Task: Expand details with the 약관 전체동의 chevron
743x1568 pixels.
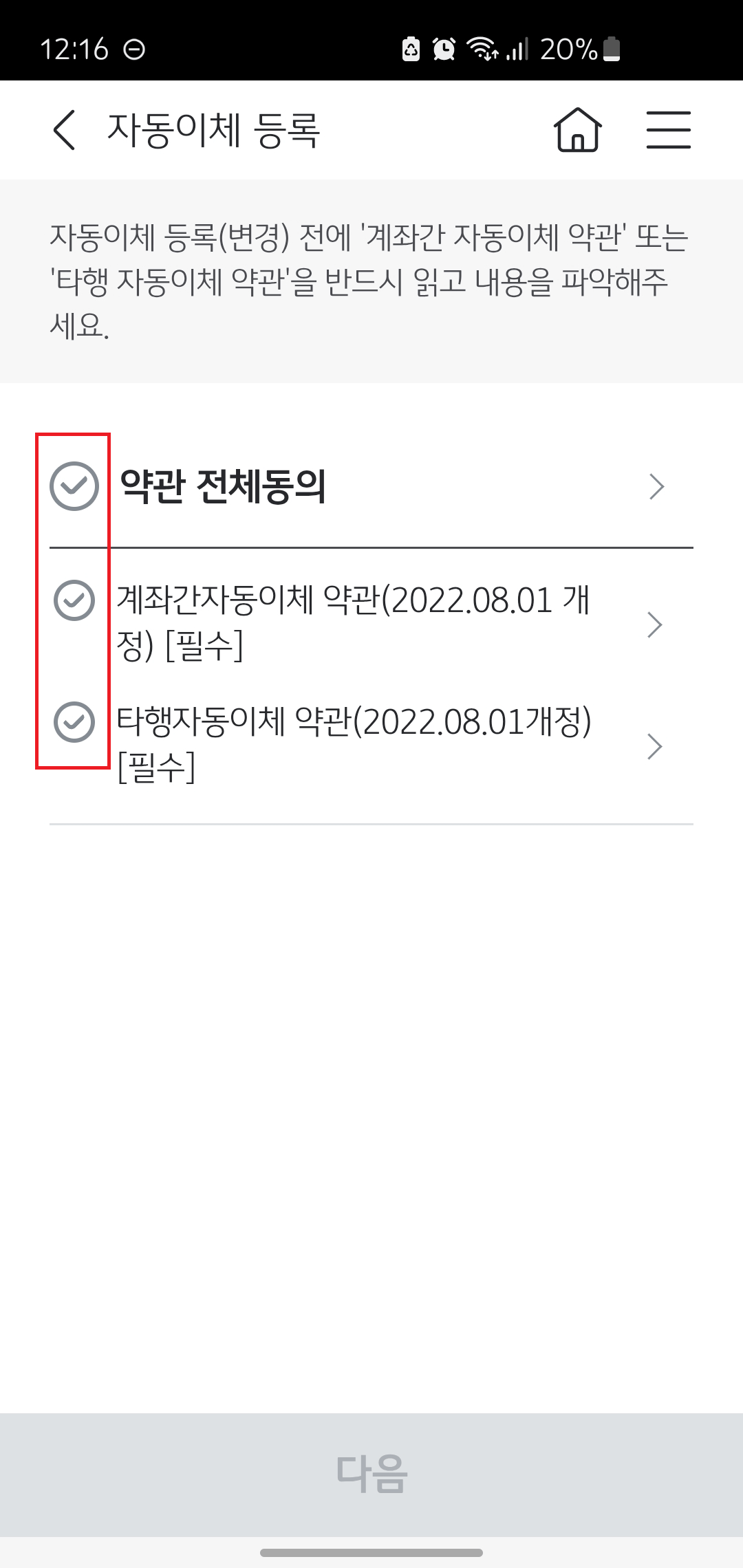Action: tap(657, 486)
